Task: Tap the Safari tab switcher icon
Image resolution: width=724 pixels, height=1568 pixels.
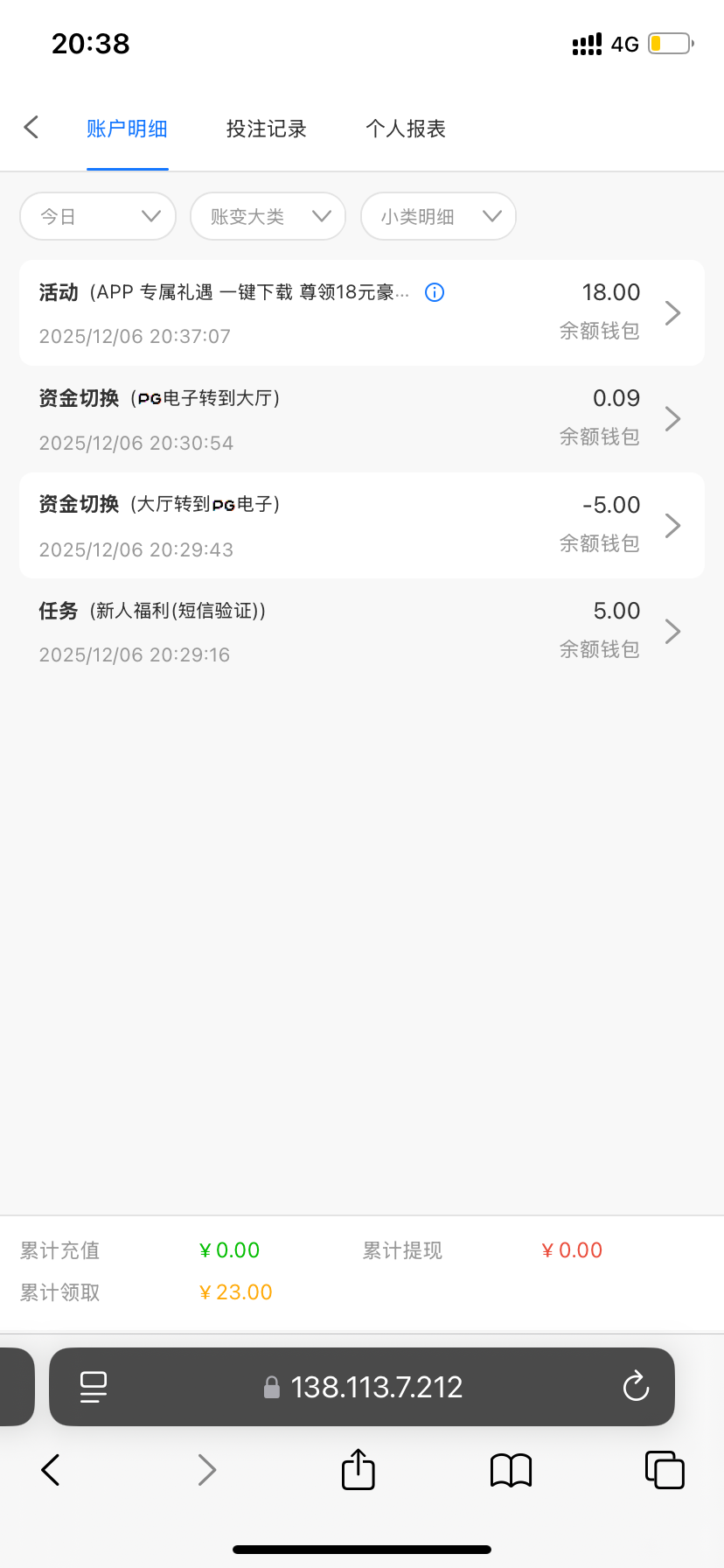Action: tap(665, 1469)
